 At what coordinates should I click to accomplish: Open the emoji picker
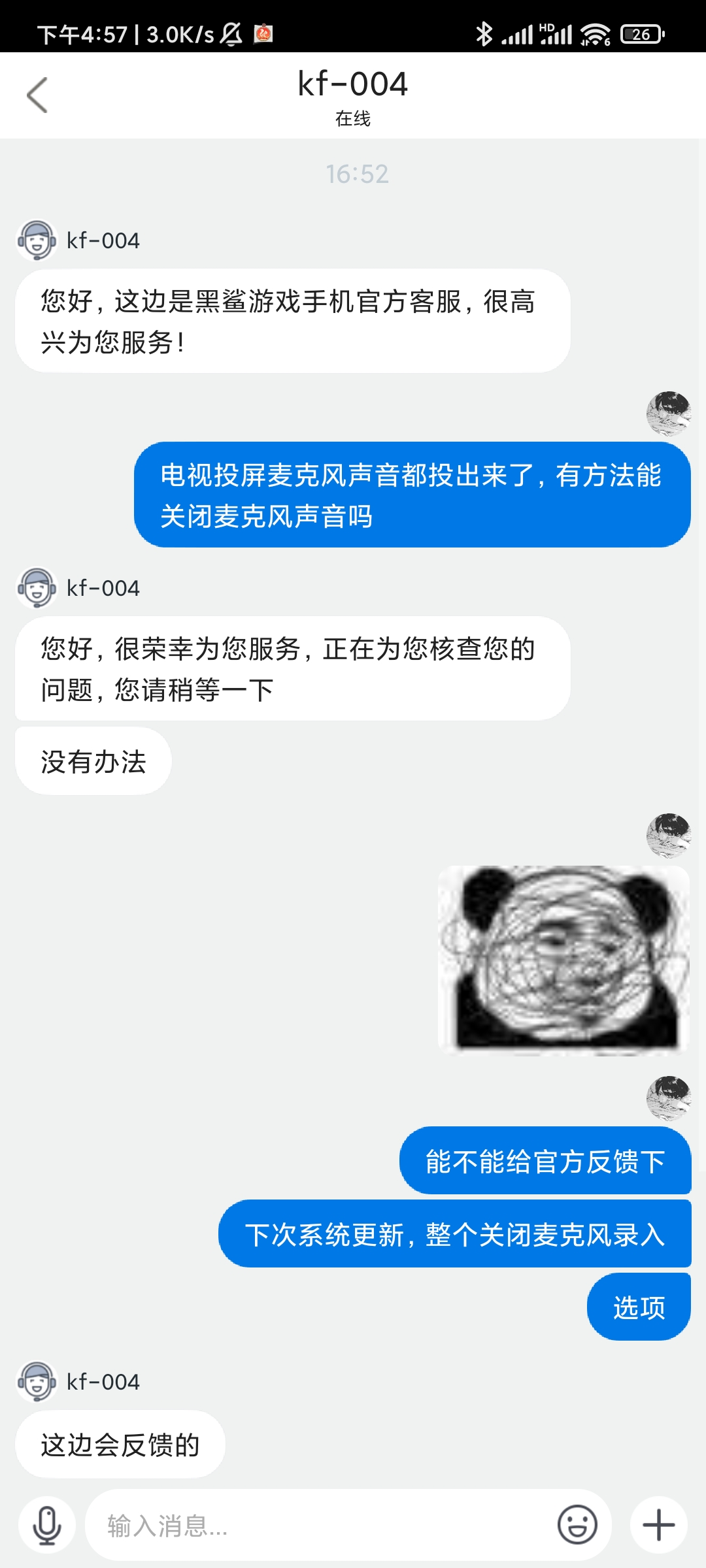pyautogui.click(x=577, y=1526)
